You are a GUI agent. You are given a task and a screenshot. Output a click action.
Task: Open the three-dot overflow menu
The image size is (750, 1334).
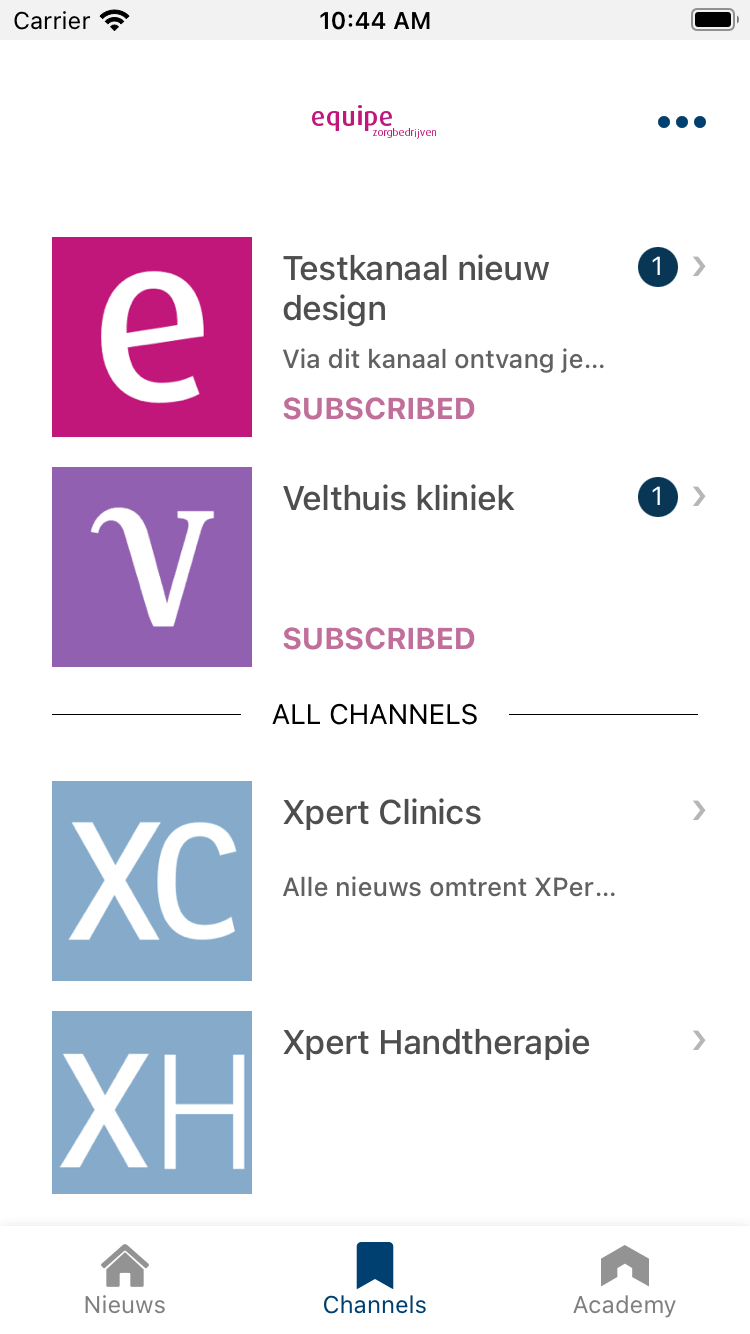pyautogui.click(x=681, y=121)
